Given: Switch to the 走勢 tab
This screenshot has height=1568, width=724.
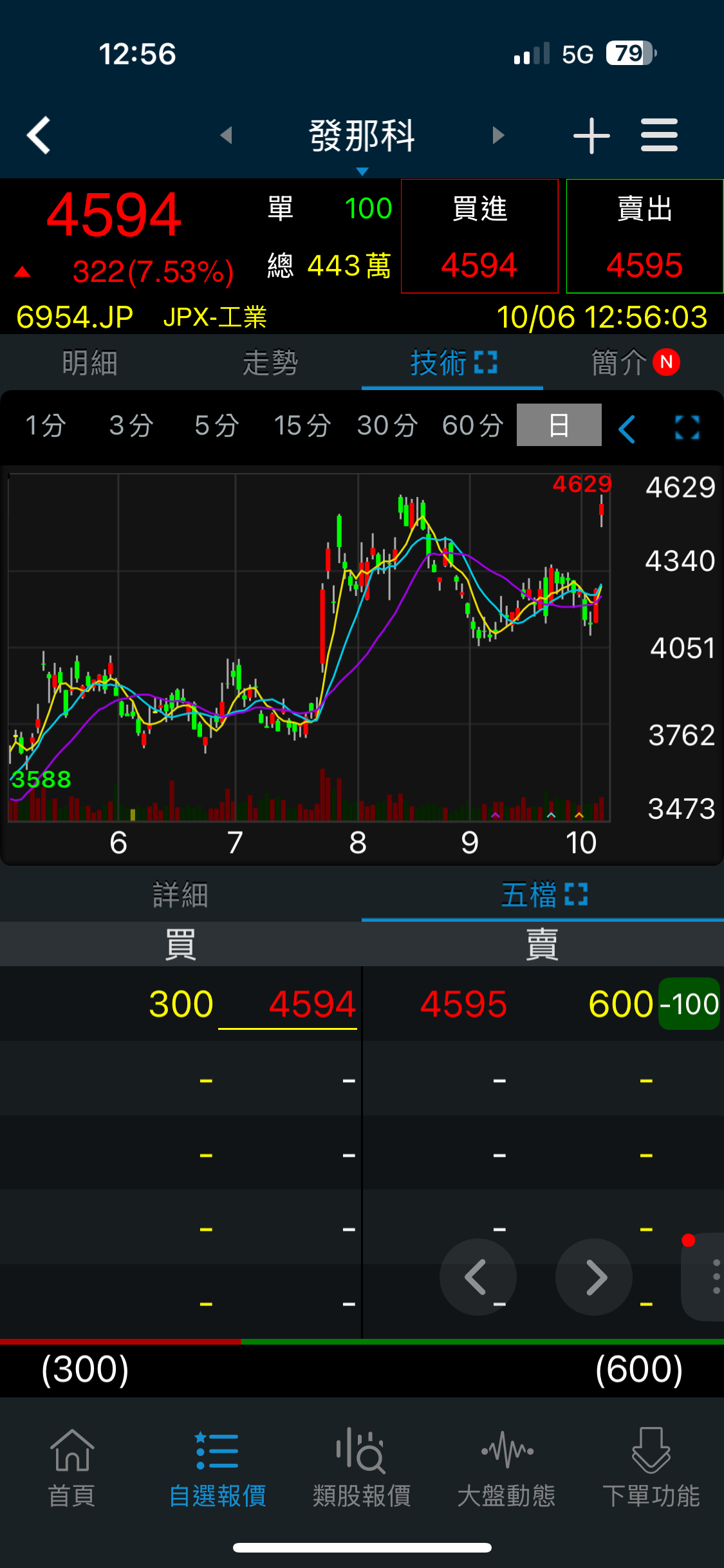Looking at the screenshot, I should tap(270, 363).
